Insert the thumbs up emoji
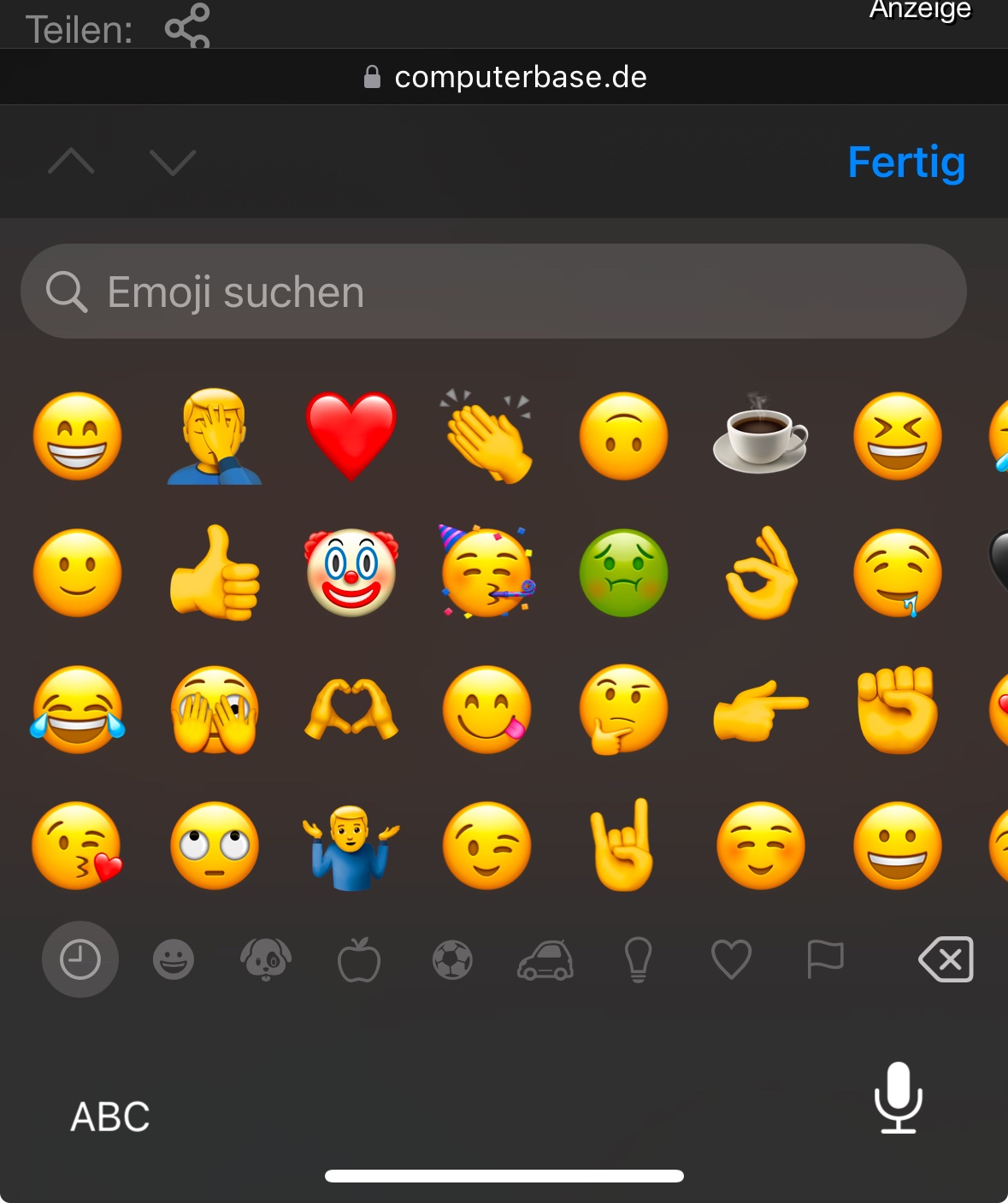Screen dimensions: 1008x1203 pos(215,573)
